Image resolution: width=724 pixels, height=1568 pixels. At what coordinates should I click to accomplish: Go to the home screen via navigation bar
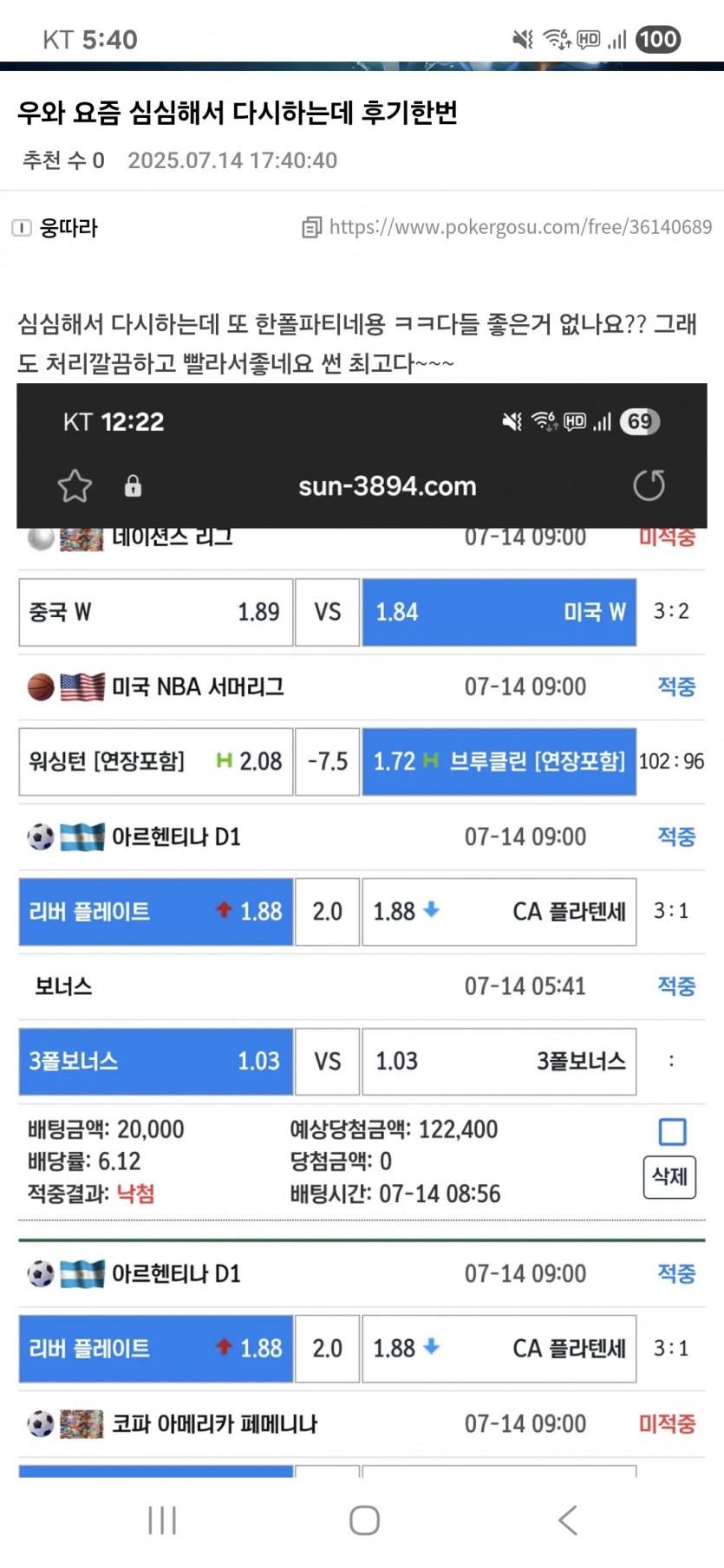tap(364, 1520)
